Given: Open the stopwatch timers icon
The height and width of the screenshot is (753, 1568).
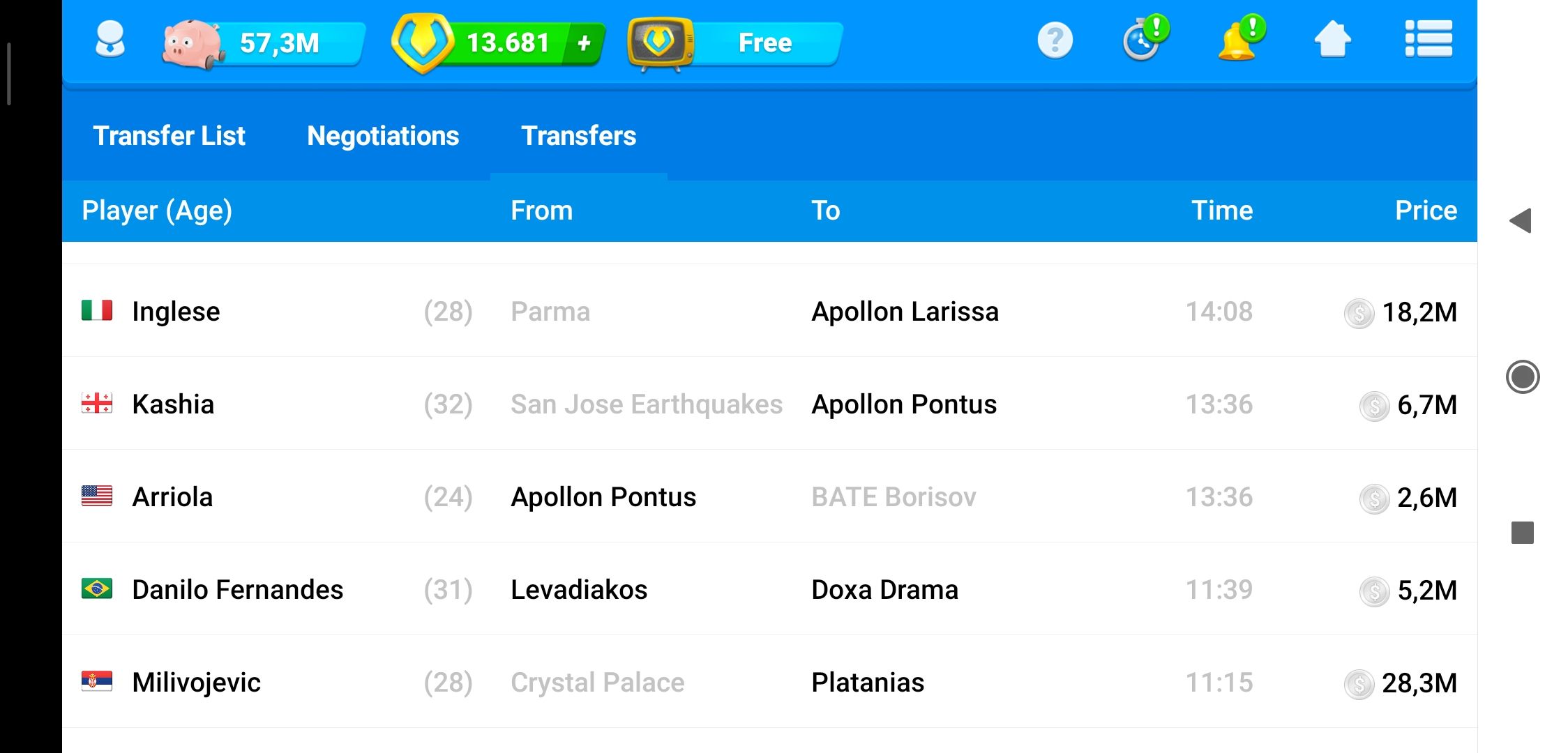Looking at the screenshot, I should tap(1143, 40).
